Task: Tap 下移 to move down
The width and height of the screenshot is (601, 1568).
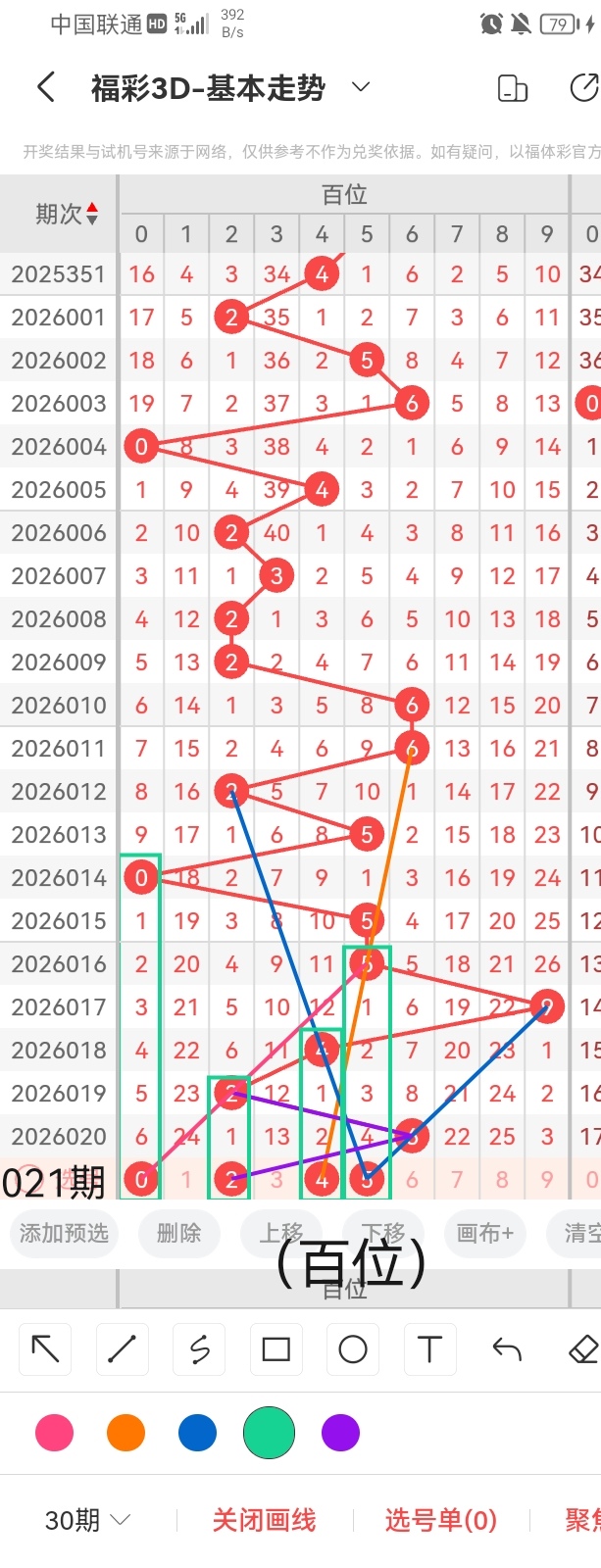Action: 382,1232
